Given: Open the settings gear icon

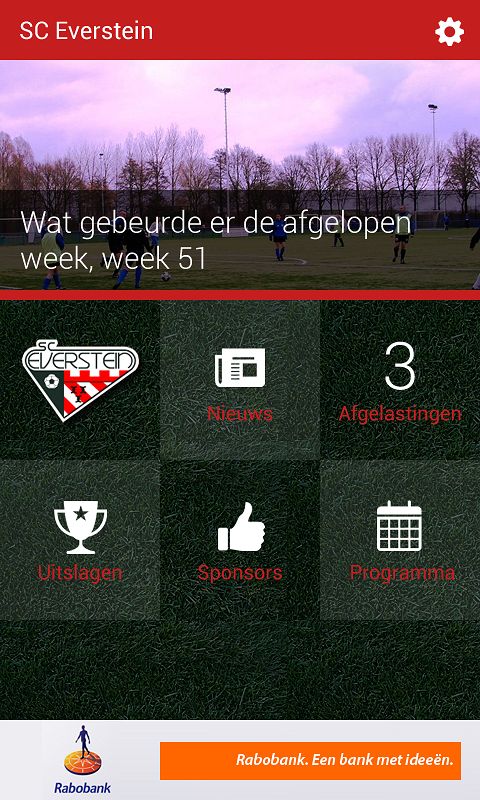Looking at the screenshot, I should pos(449,31).
